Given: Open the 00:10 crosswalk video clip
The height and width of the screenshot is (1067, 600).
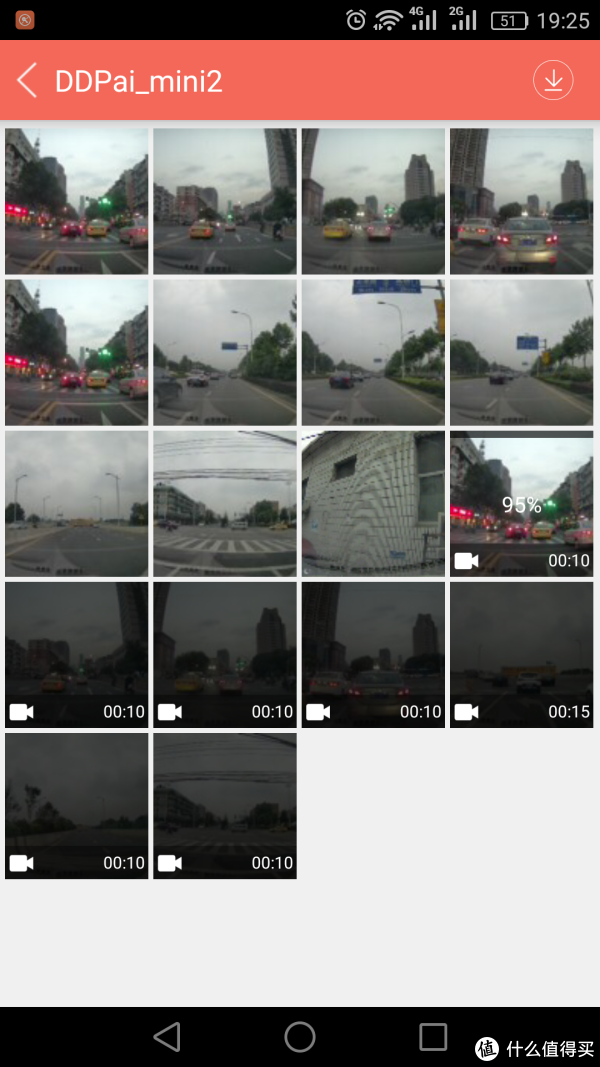Looking at the screenshot, I should click(225, 806).
